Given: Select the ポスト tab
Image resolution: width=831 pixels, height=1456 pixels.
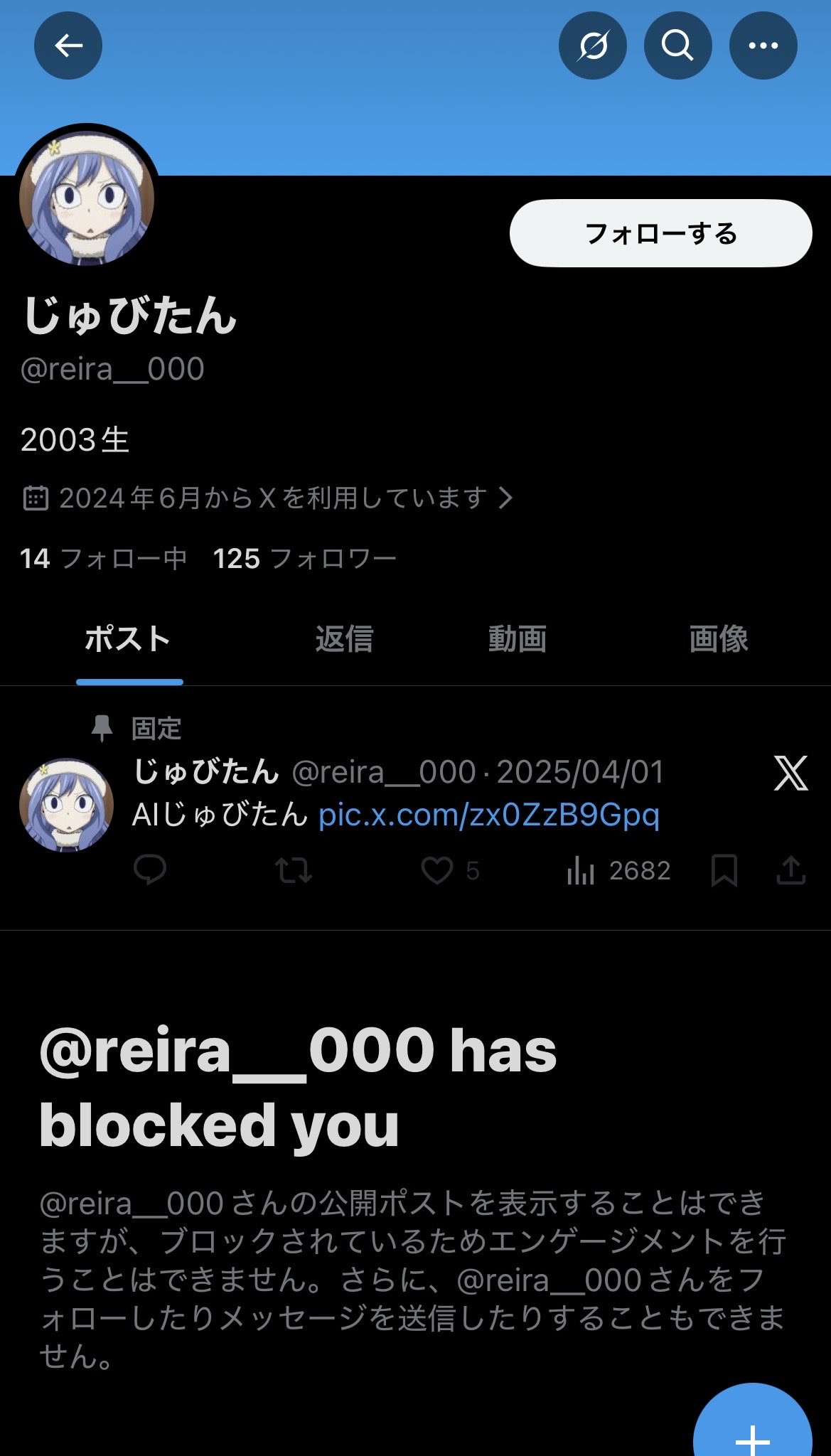Looking at the screenshot, I should point(128,638).
